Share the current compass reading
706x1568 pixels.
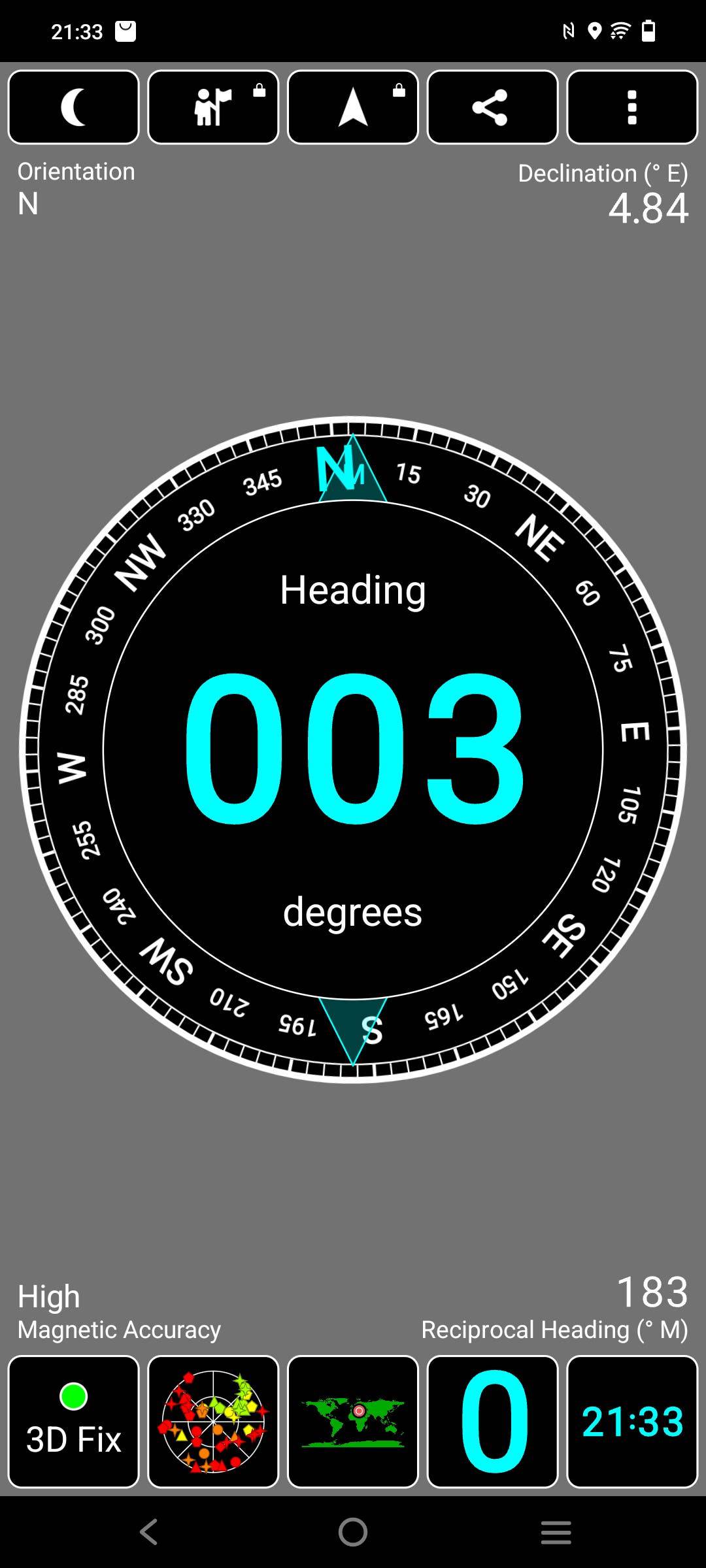492,107
